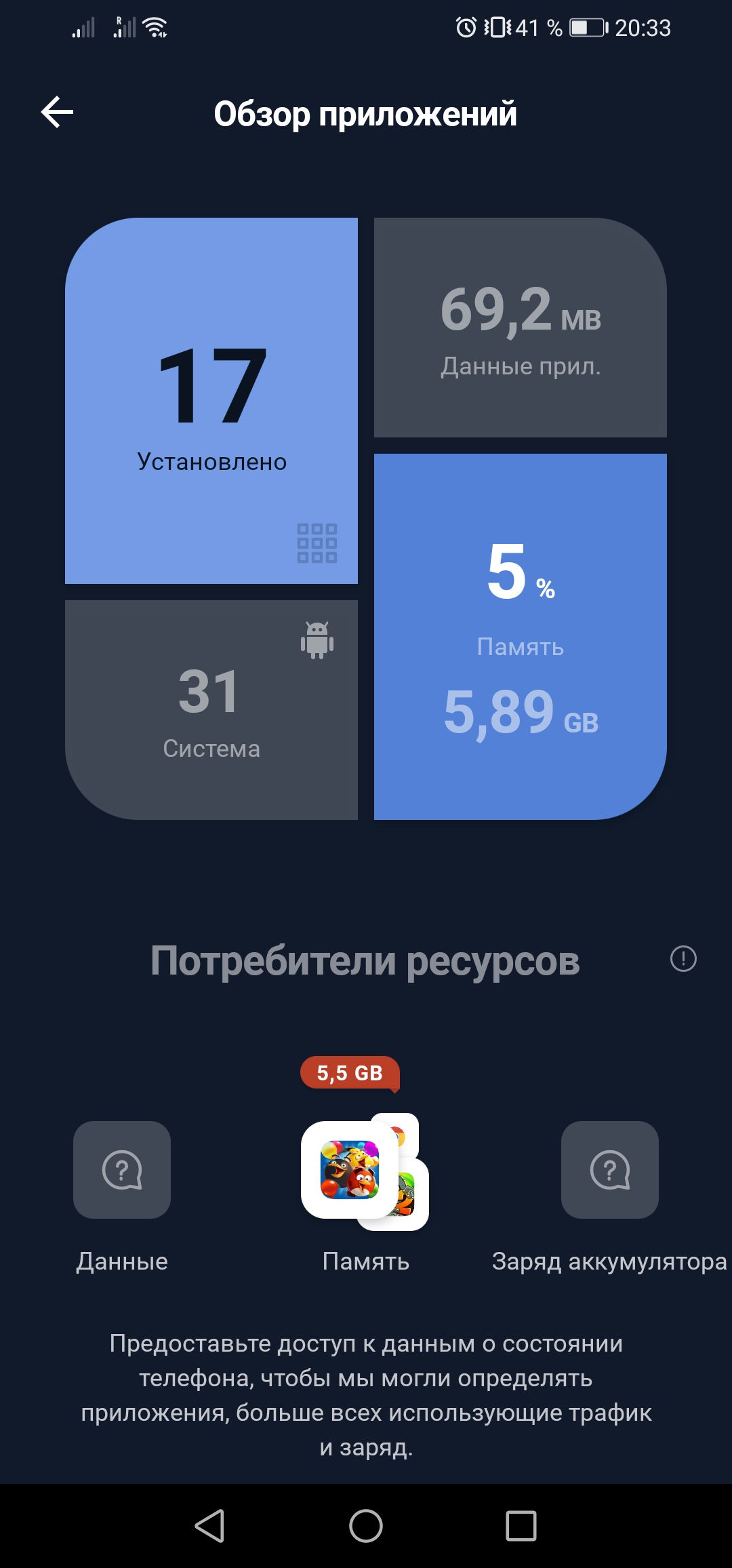Open the 69,2 MB Данные прил. tile

click(x=521, y=328)
